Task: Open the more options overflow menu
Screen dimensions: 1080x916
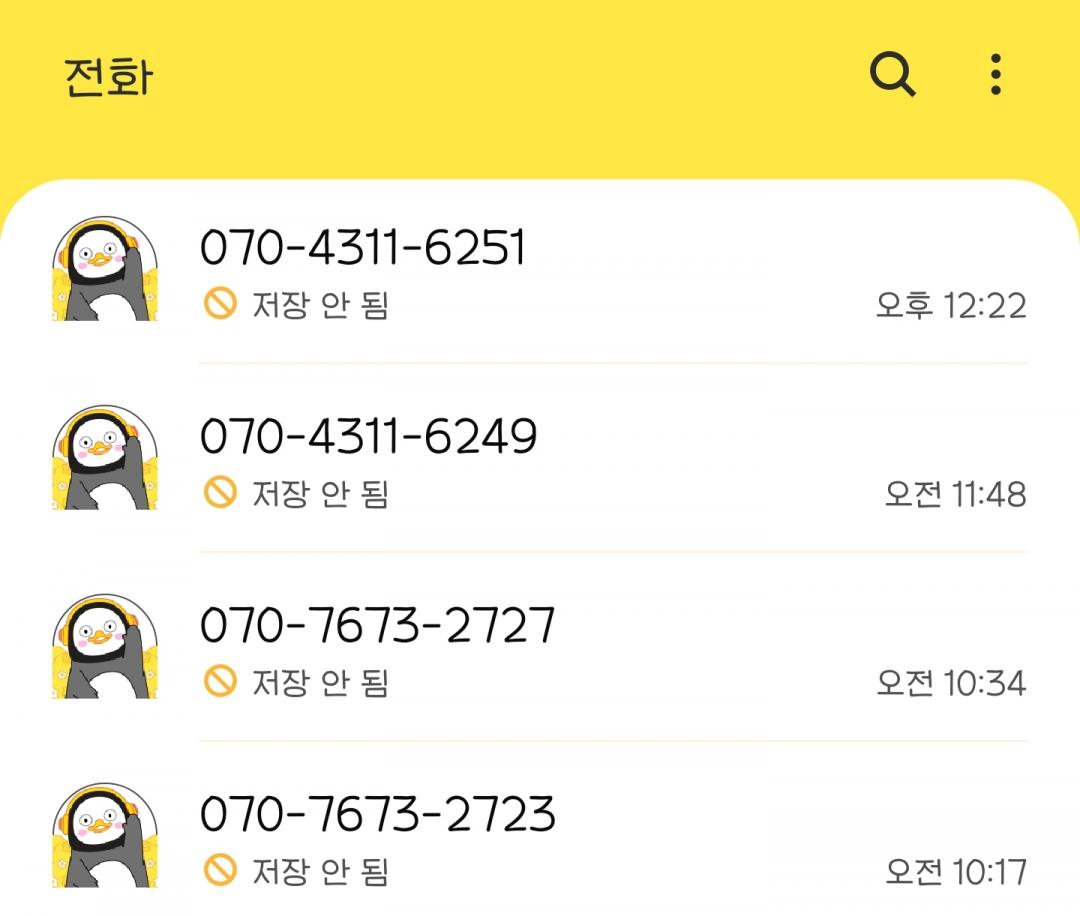Action: tap(995, 74)
